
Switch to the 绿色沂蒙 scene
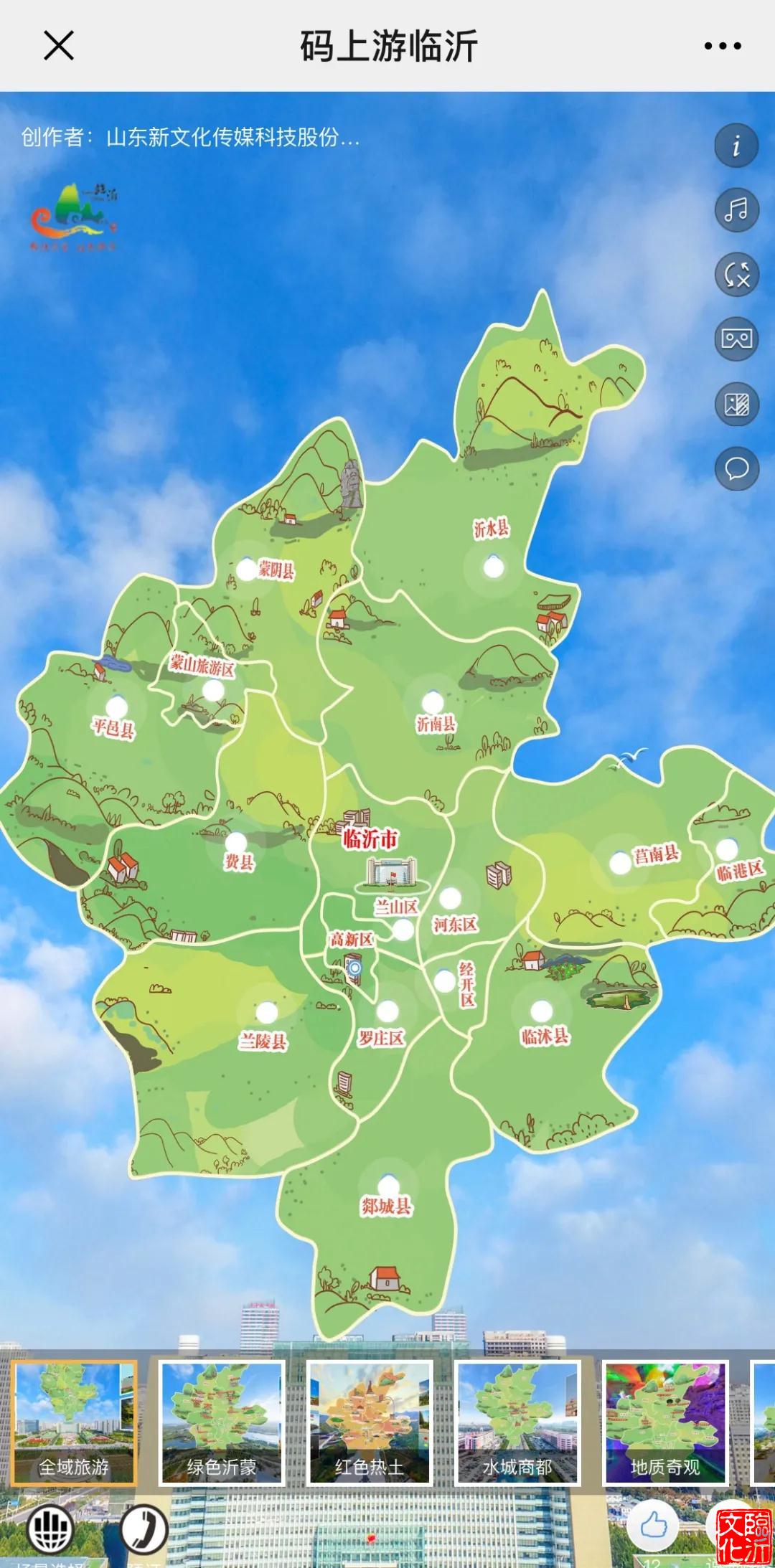[222, 1422]
